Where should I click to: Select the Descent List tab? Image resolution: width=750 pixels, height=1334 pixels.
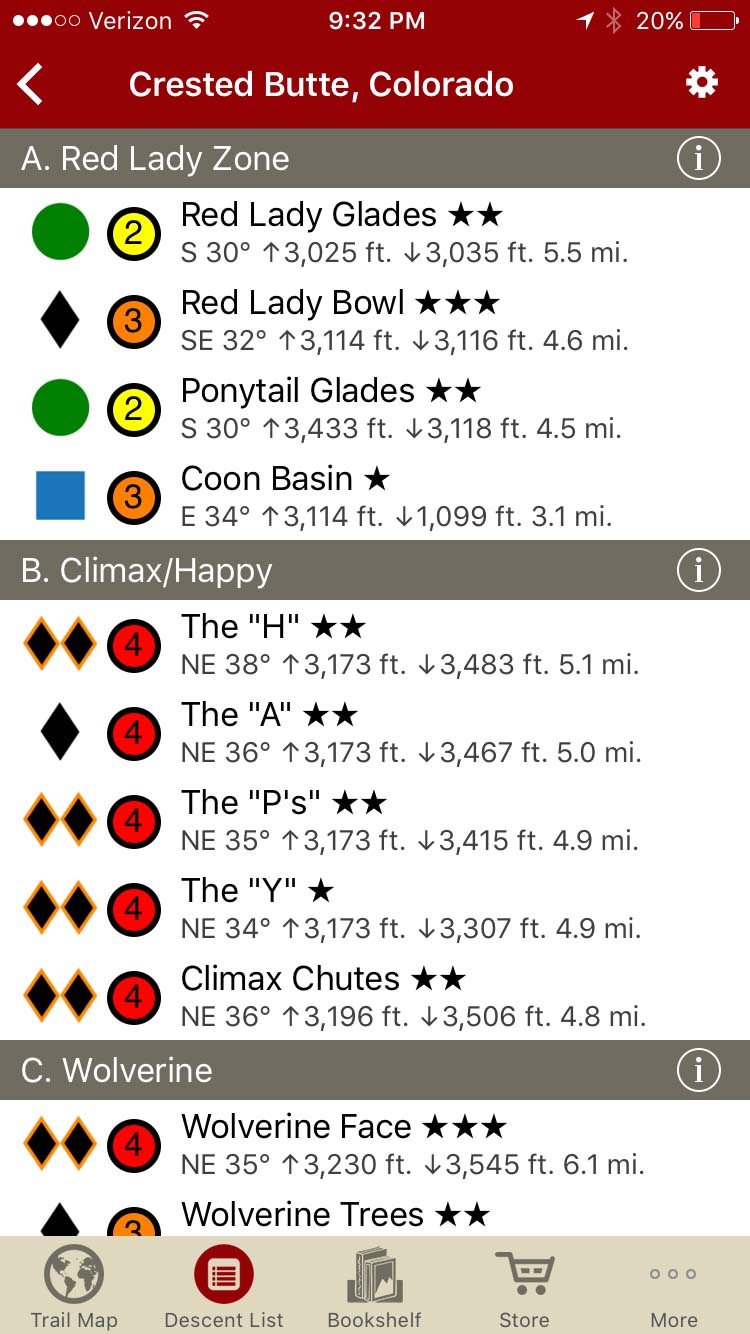(x=224, y=1287)
